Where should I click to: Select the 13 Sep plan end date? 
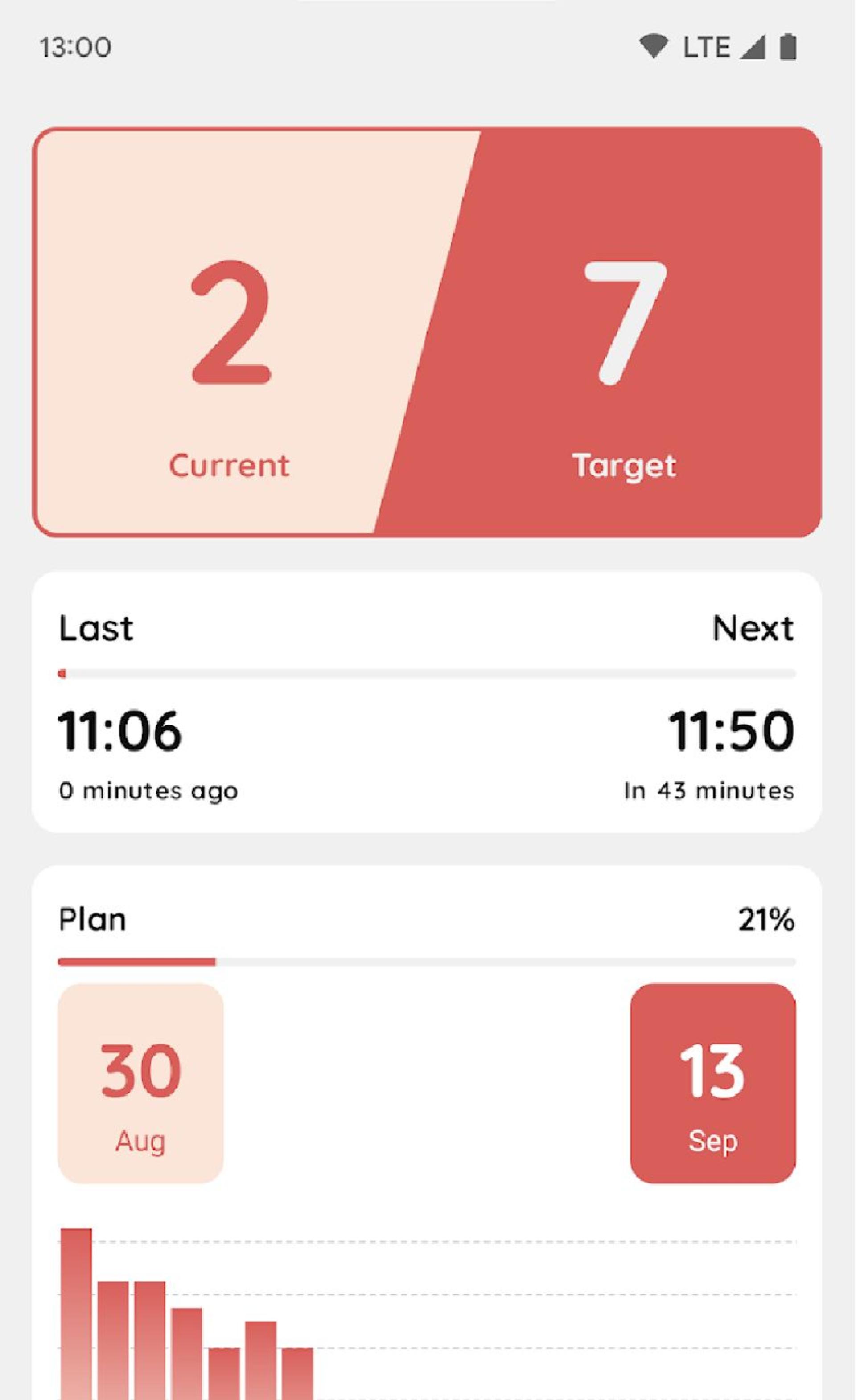tap(713, 1084)
